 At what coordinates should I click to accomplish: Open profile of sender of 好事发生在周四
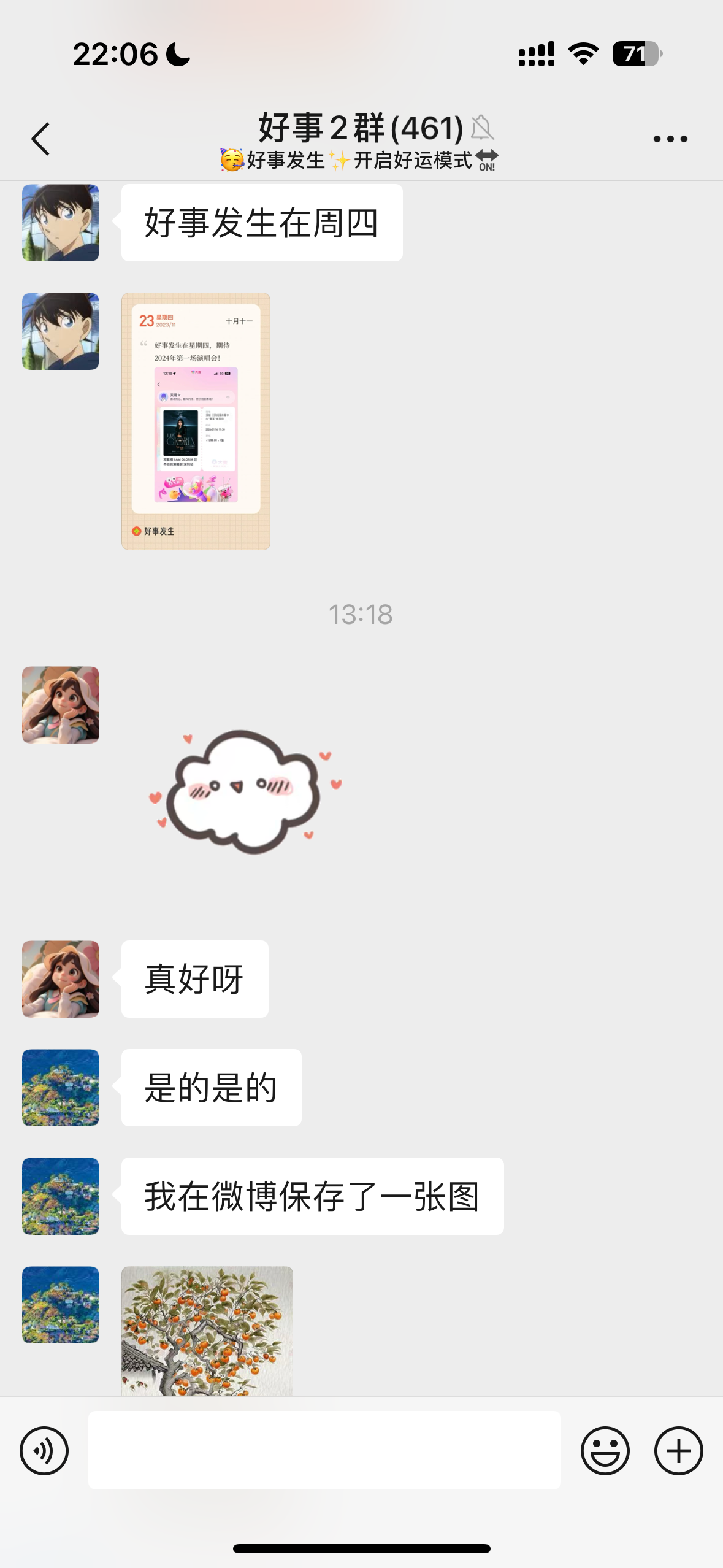tap(61, 223)
